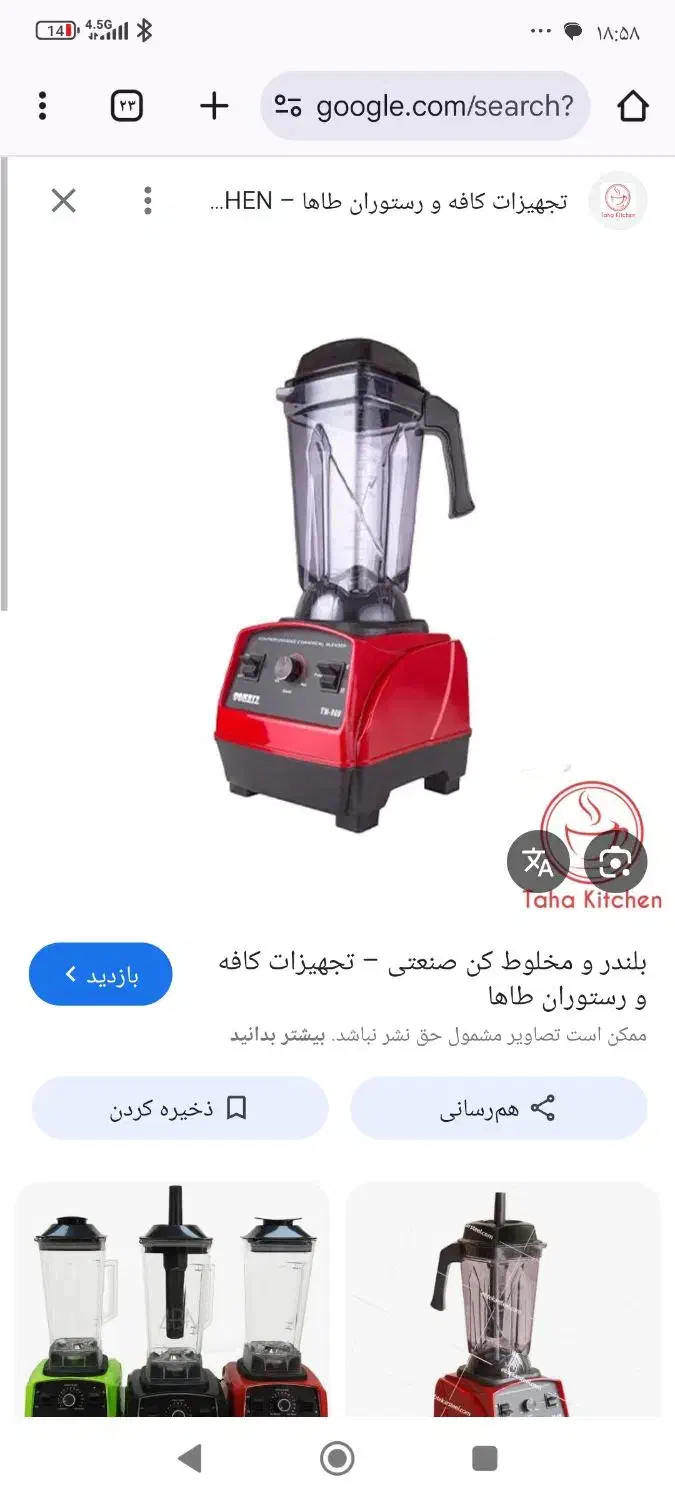The width and height of the screenshot is (675, 1500).
Task: Close the image preview panel
Action: [63, 201]
